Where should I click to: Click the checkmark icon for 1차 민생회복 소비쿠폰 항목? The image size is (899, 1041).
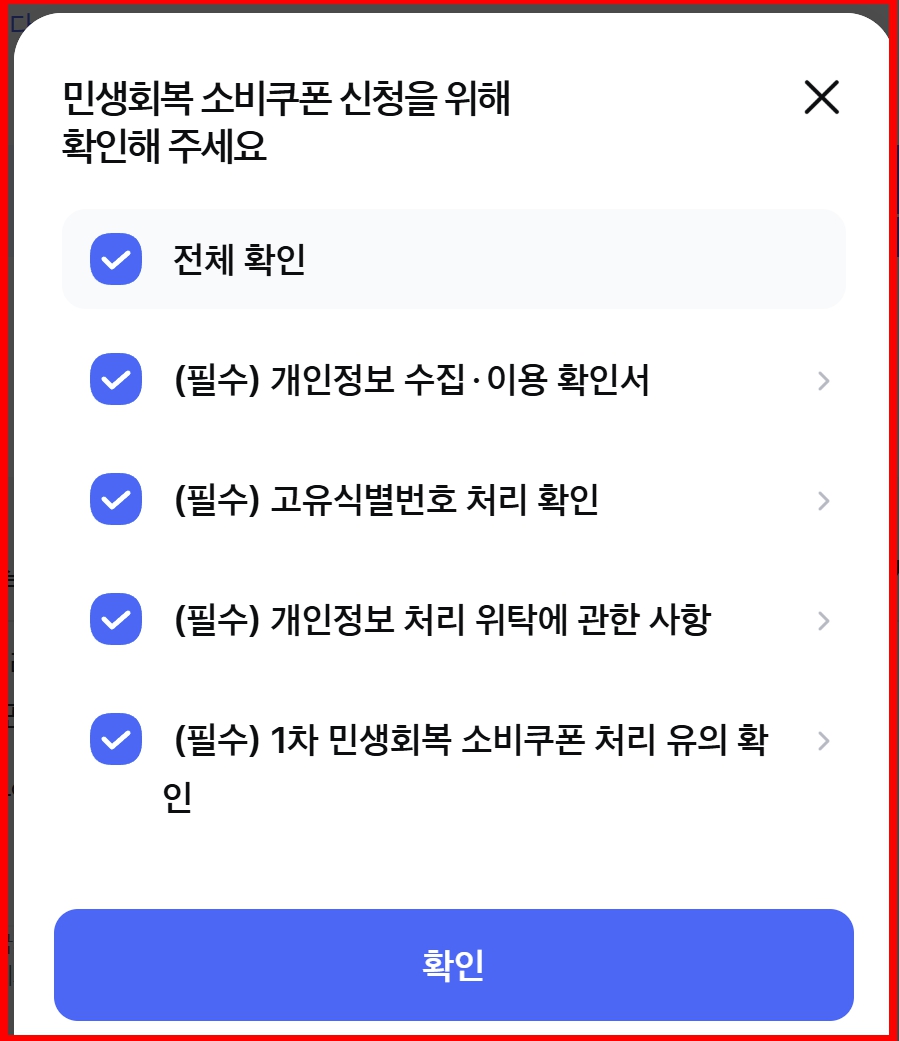(x=116, y=740)
